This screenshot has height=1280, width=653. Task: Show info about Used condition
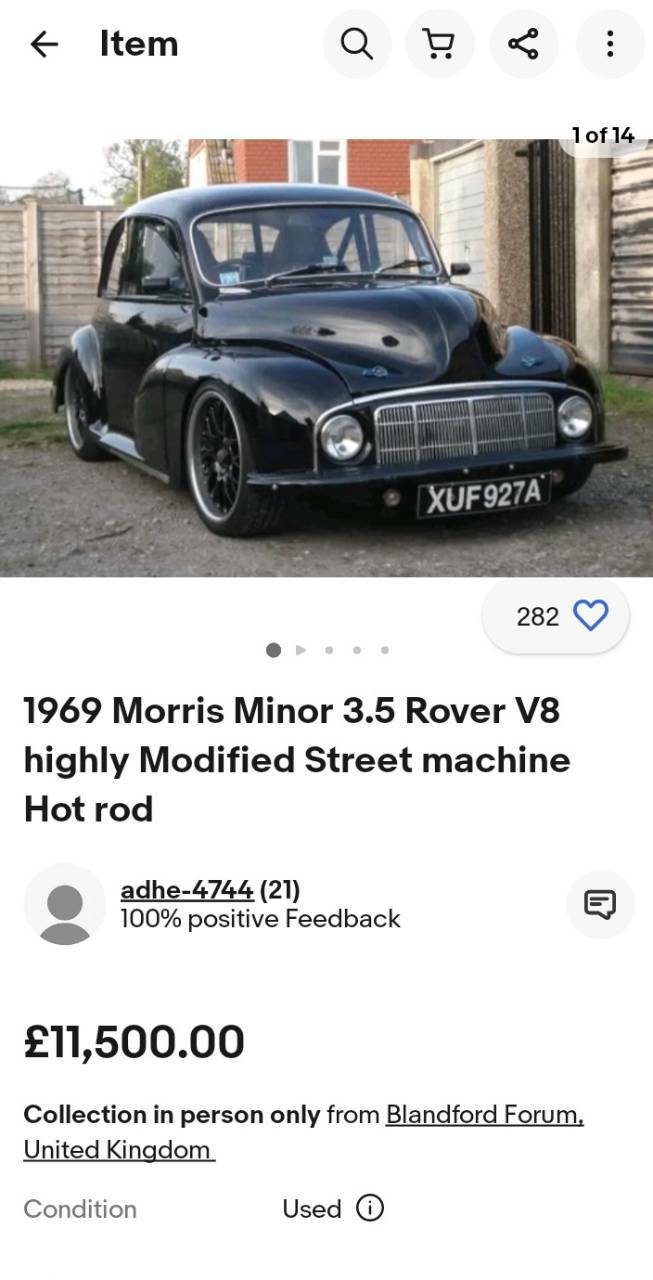pos(369,1208)
